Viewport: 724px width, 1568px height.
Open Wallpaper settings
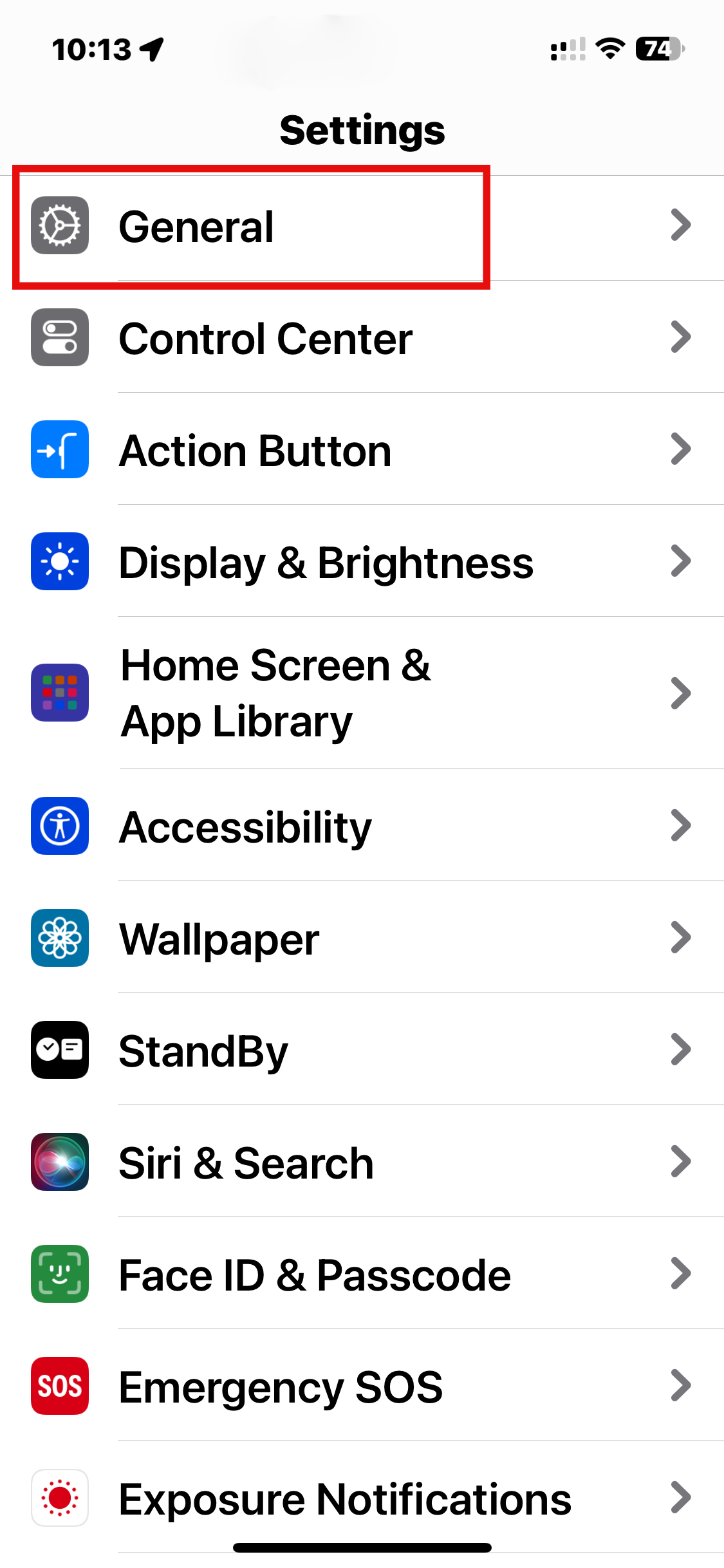(362, 937)
